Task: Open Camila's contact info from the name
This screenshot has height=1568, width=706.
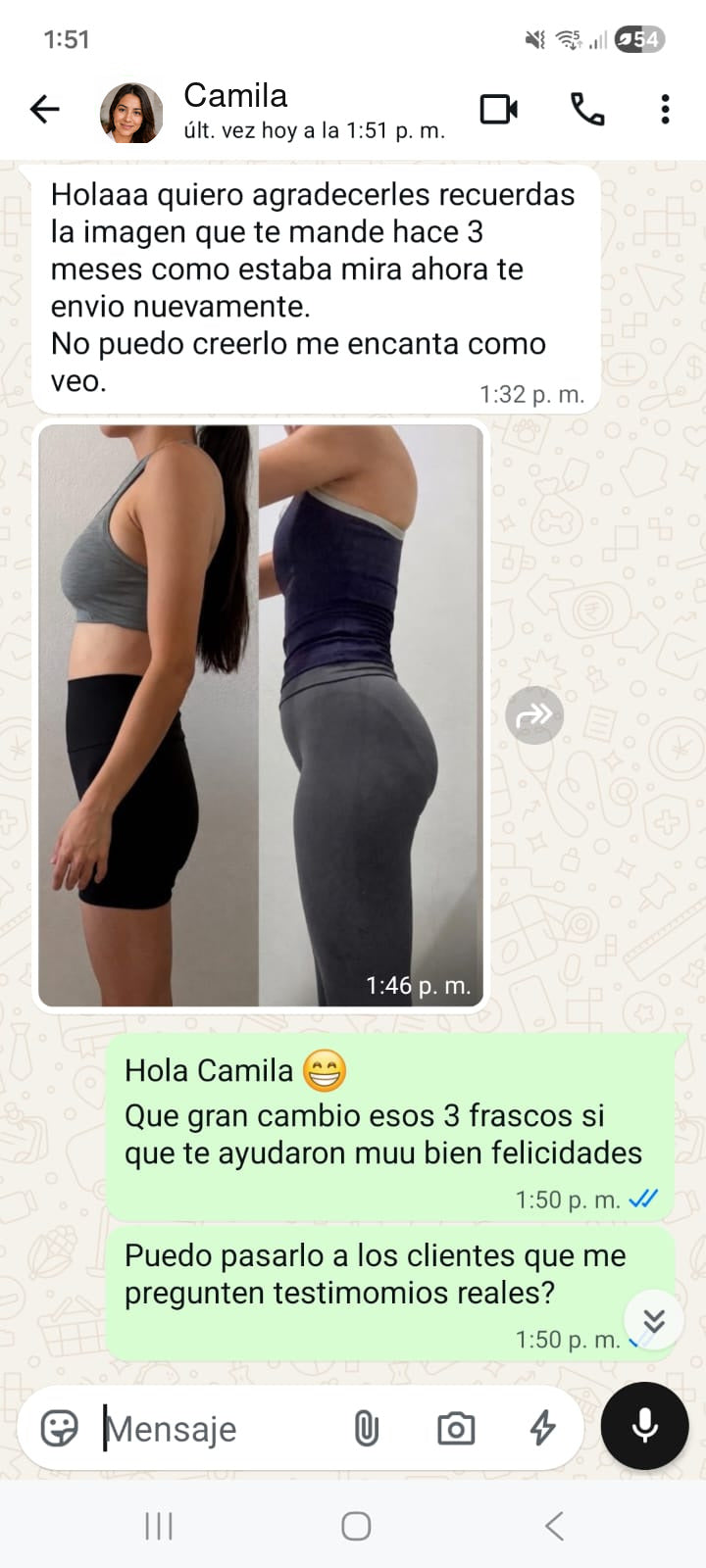Action: click(235, 96)
